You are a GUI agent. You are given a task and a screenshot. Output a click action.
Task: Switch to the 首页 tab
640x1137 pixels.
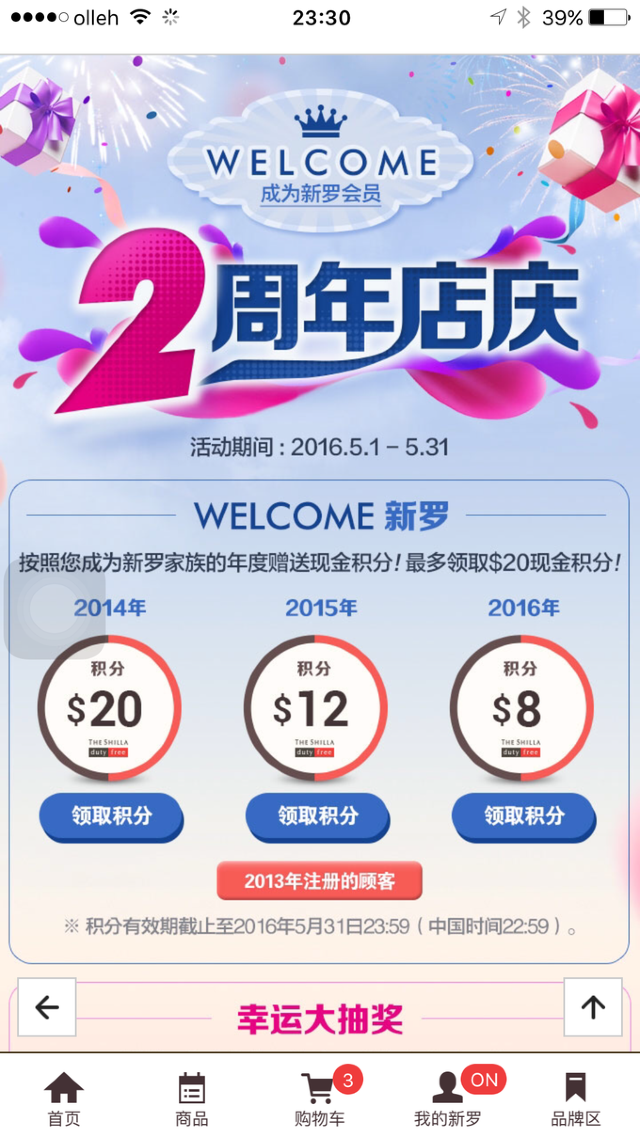64,1098
